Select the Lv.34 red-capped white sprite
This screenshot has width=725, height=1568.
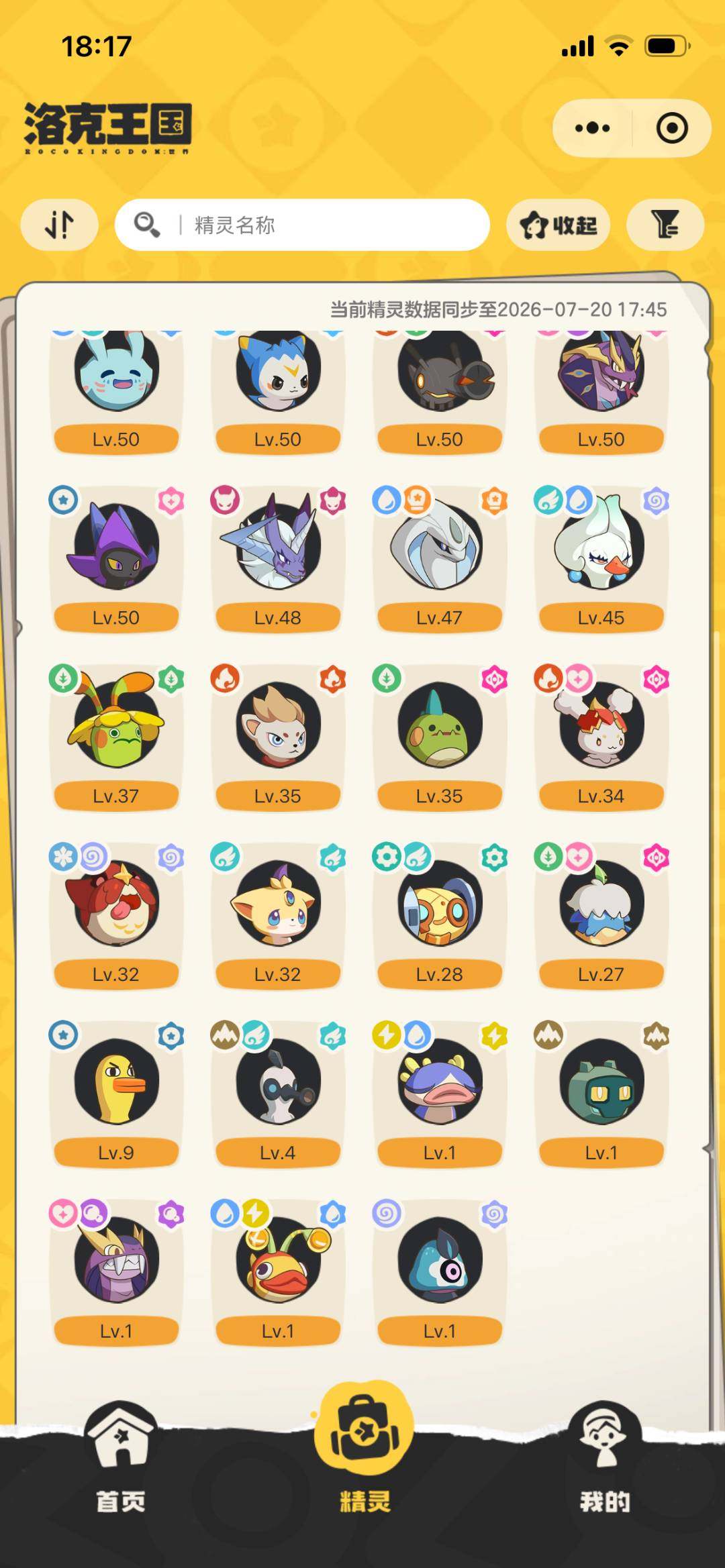601,737
